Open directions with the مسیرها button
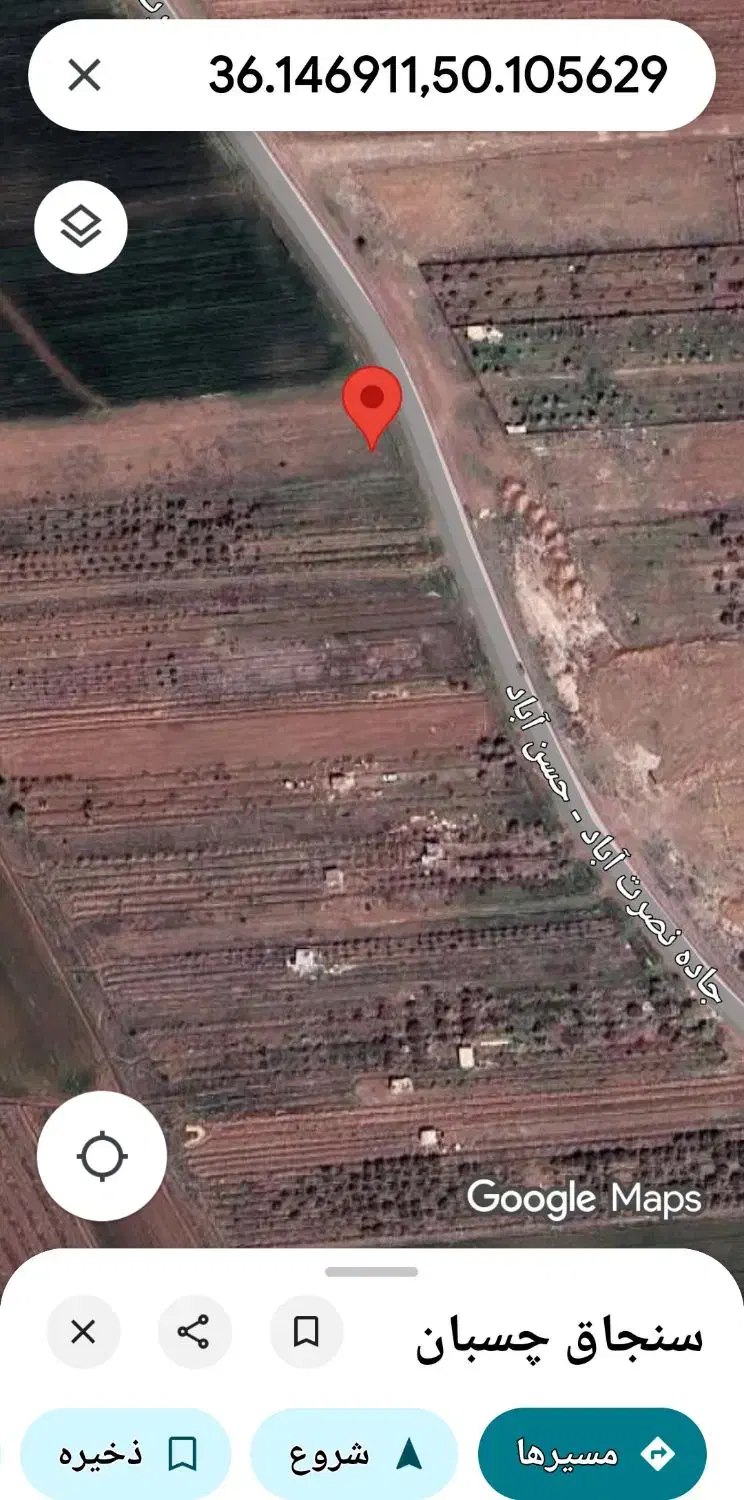 (x=592, y=1453)
